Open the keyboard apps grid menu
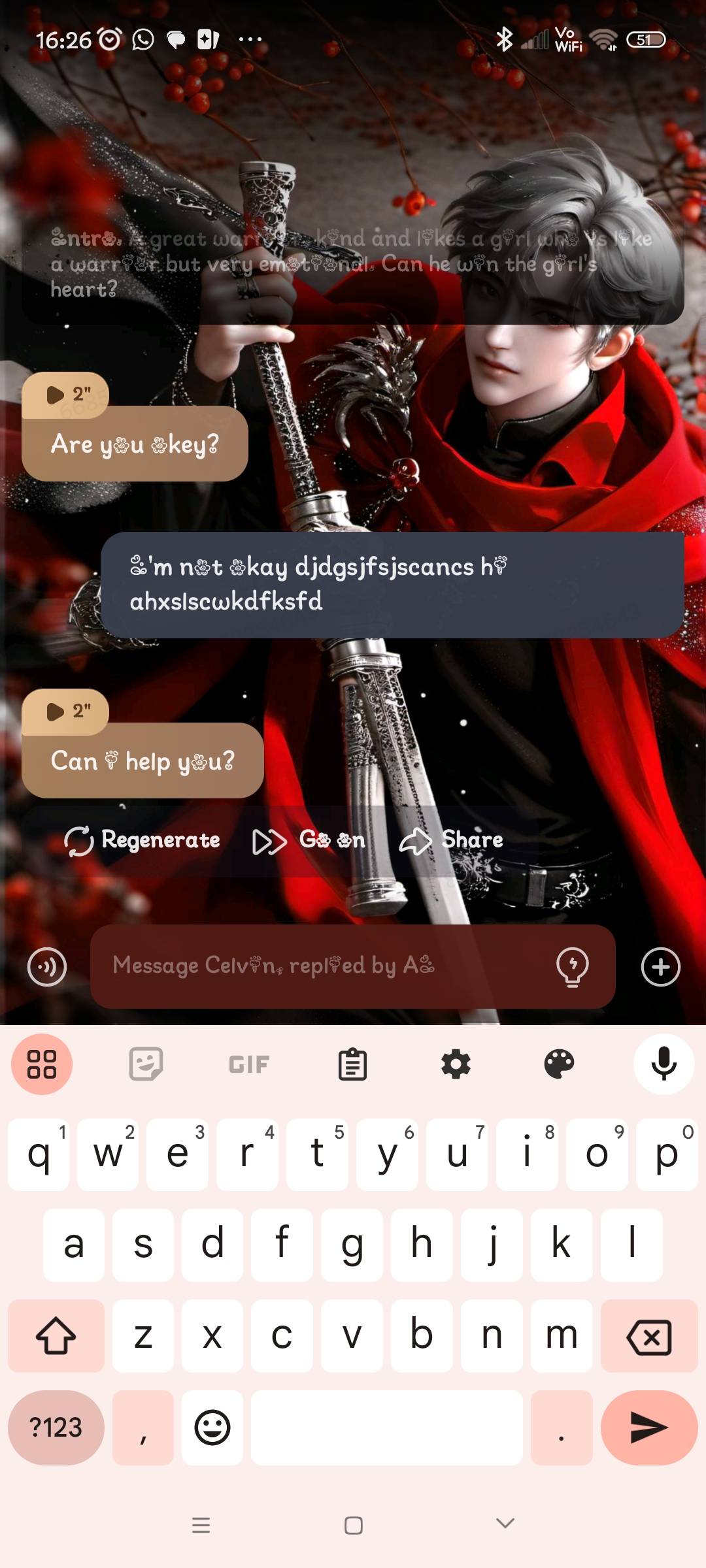Image resolution: width=706 pixels, height=1568 pixels. click(x=42, y=1064)
